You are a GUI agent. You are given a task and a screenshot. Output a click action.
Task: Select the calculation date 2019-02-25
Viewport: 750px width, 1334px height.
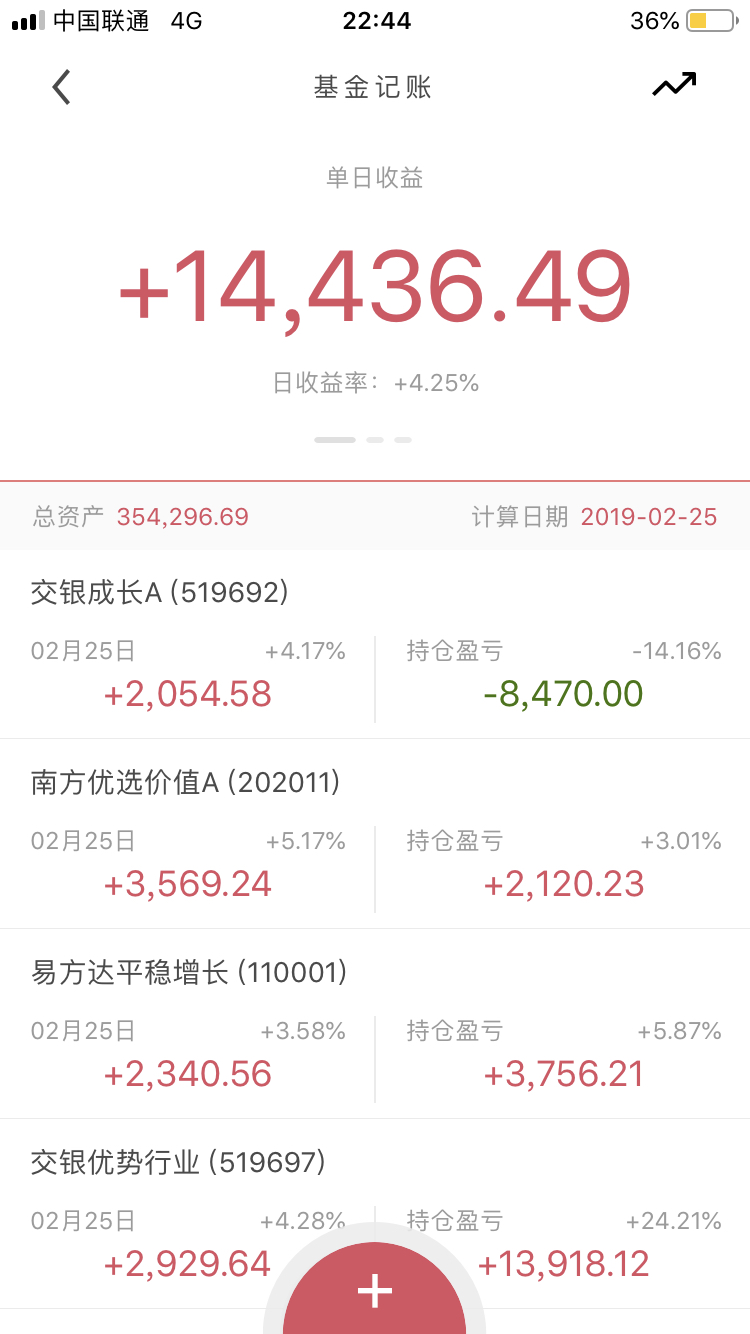649,517
